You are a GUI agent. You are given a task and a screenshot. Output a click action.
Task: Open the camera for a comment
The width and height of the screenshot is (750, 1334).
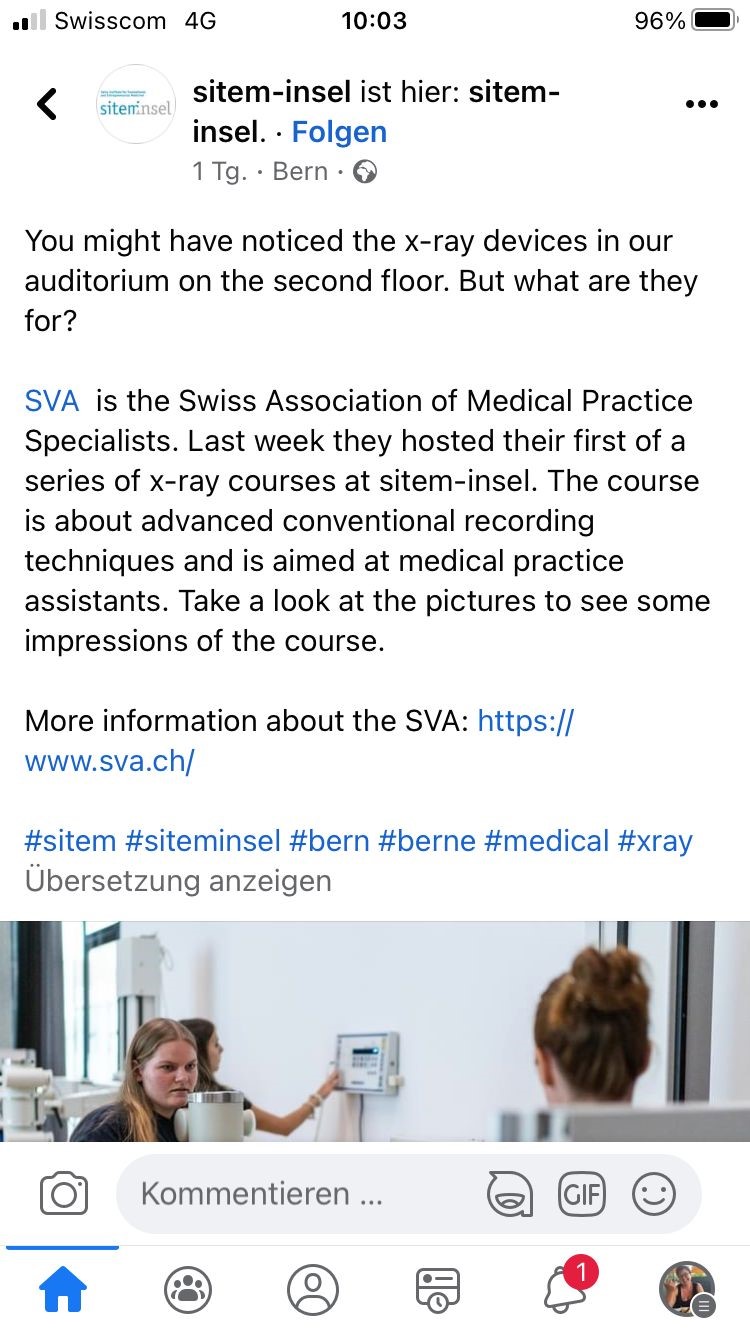64,1194
